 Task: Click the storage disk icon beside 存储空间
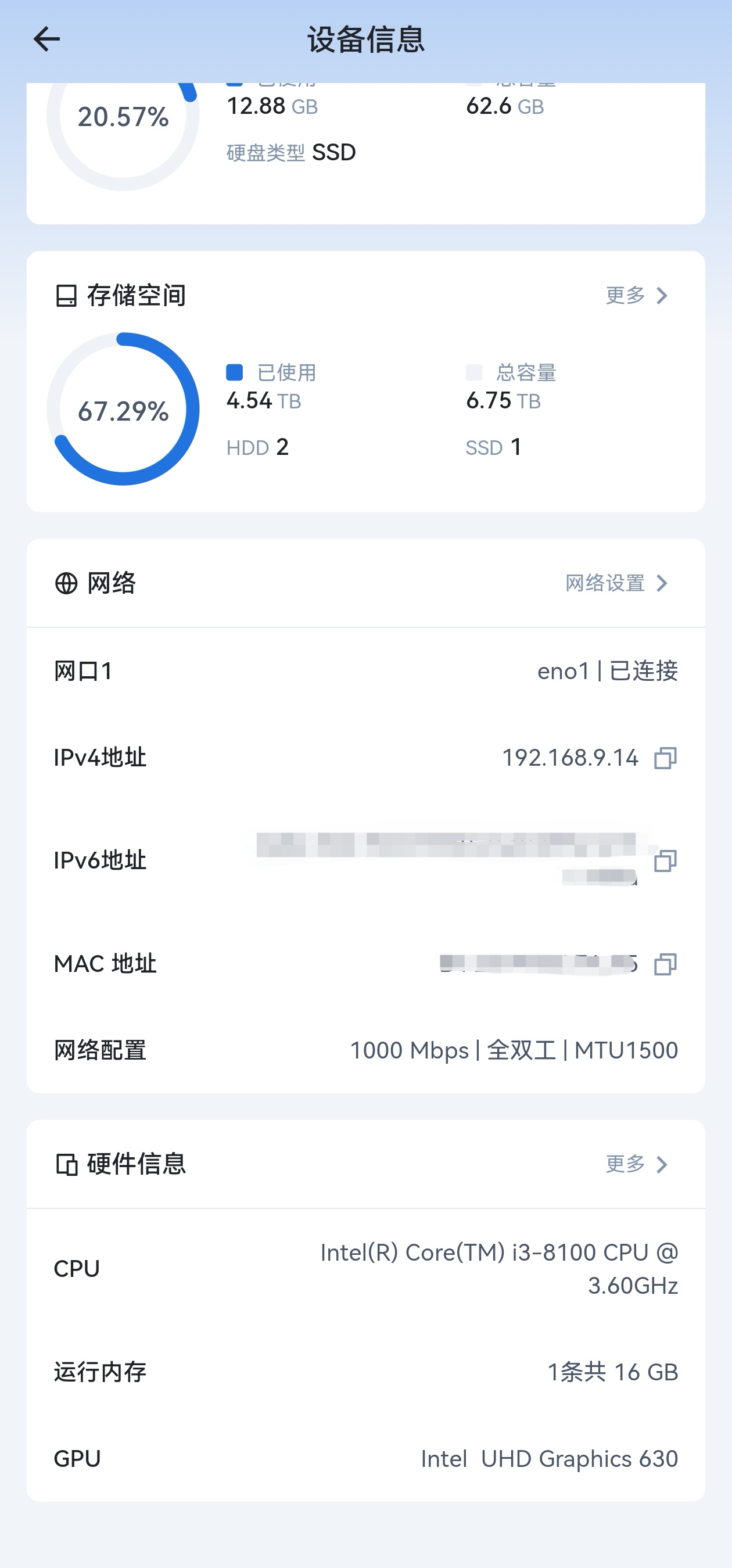(67, 296)
